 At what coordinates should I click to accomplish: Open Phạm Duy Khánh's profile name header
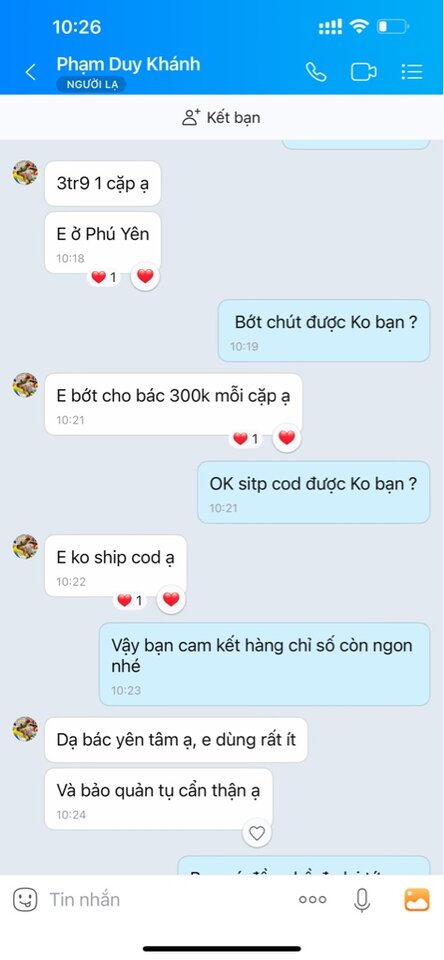pos(128,64)
